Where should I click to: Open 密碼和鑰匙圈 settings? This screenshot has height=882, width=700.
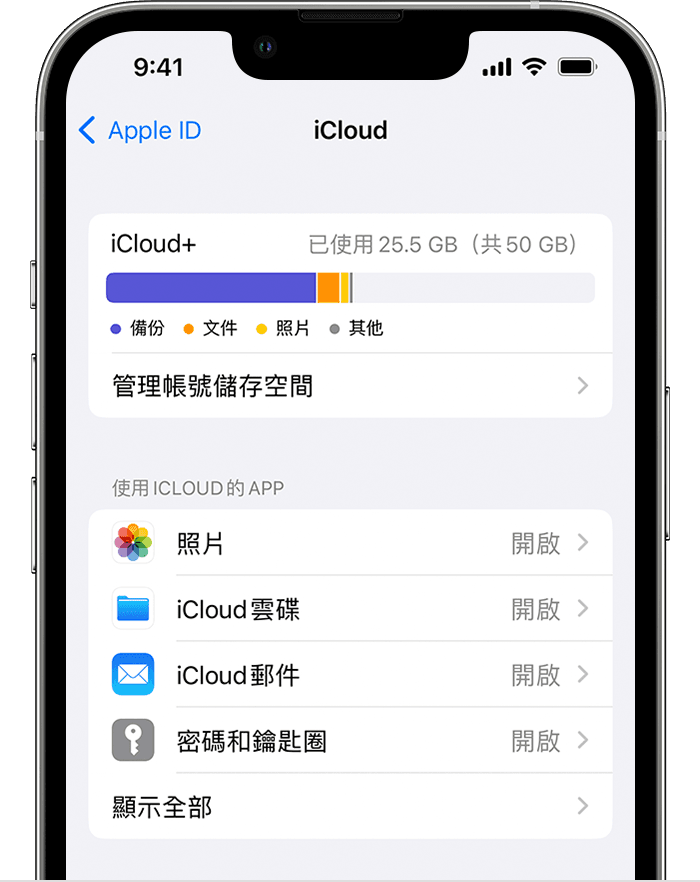pyautogui.click(x=350, y=741)
